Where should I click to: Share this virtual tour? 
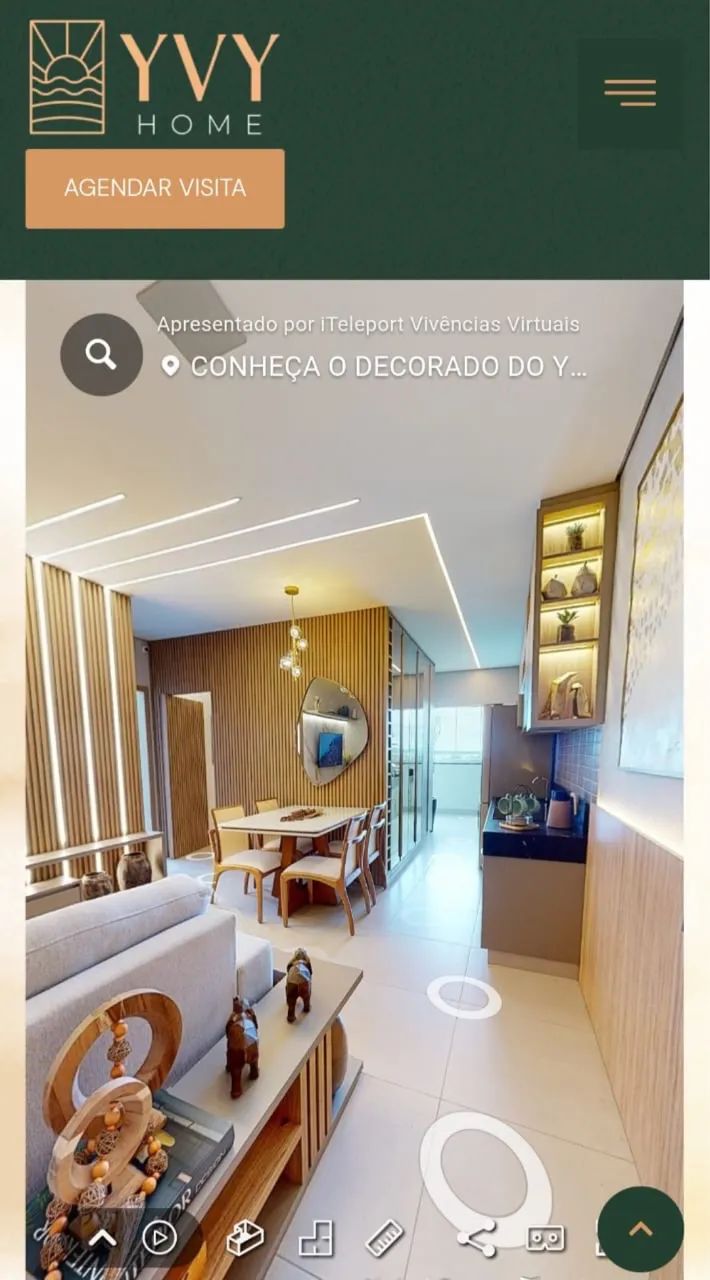coord(476,1238)
